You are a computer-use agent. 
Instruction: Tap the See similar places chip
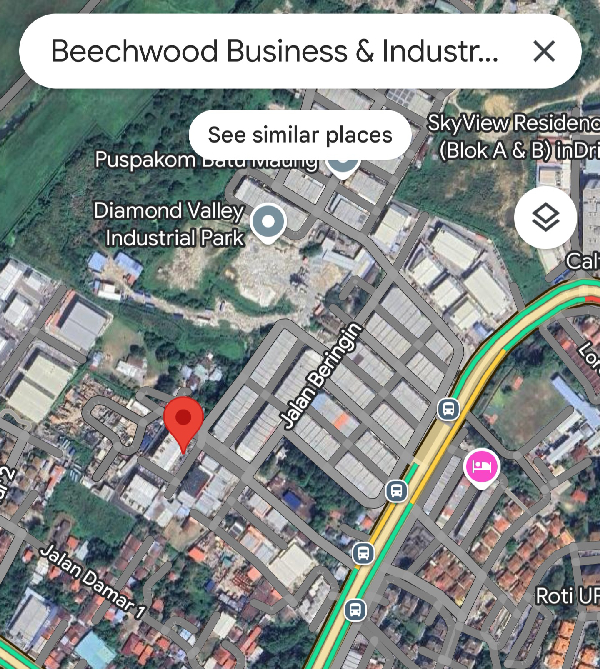point(299,135)
